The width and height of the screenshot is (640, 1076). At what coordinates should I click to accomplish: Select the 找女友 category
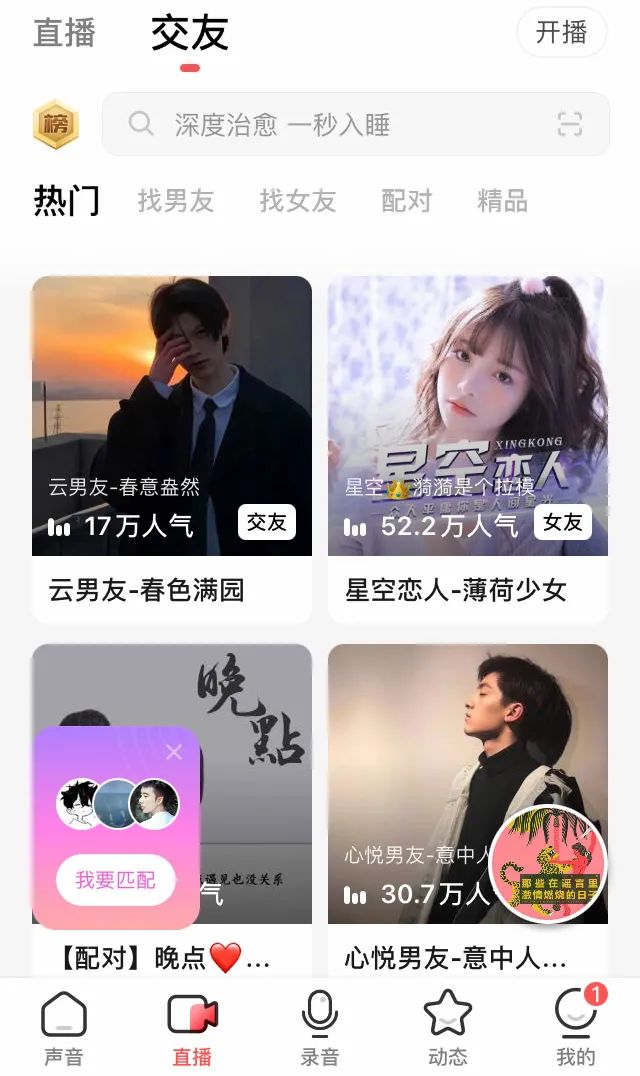tap(298, 201)
